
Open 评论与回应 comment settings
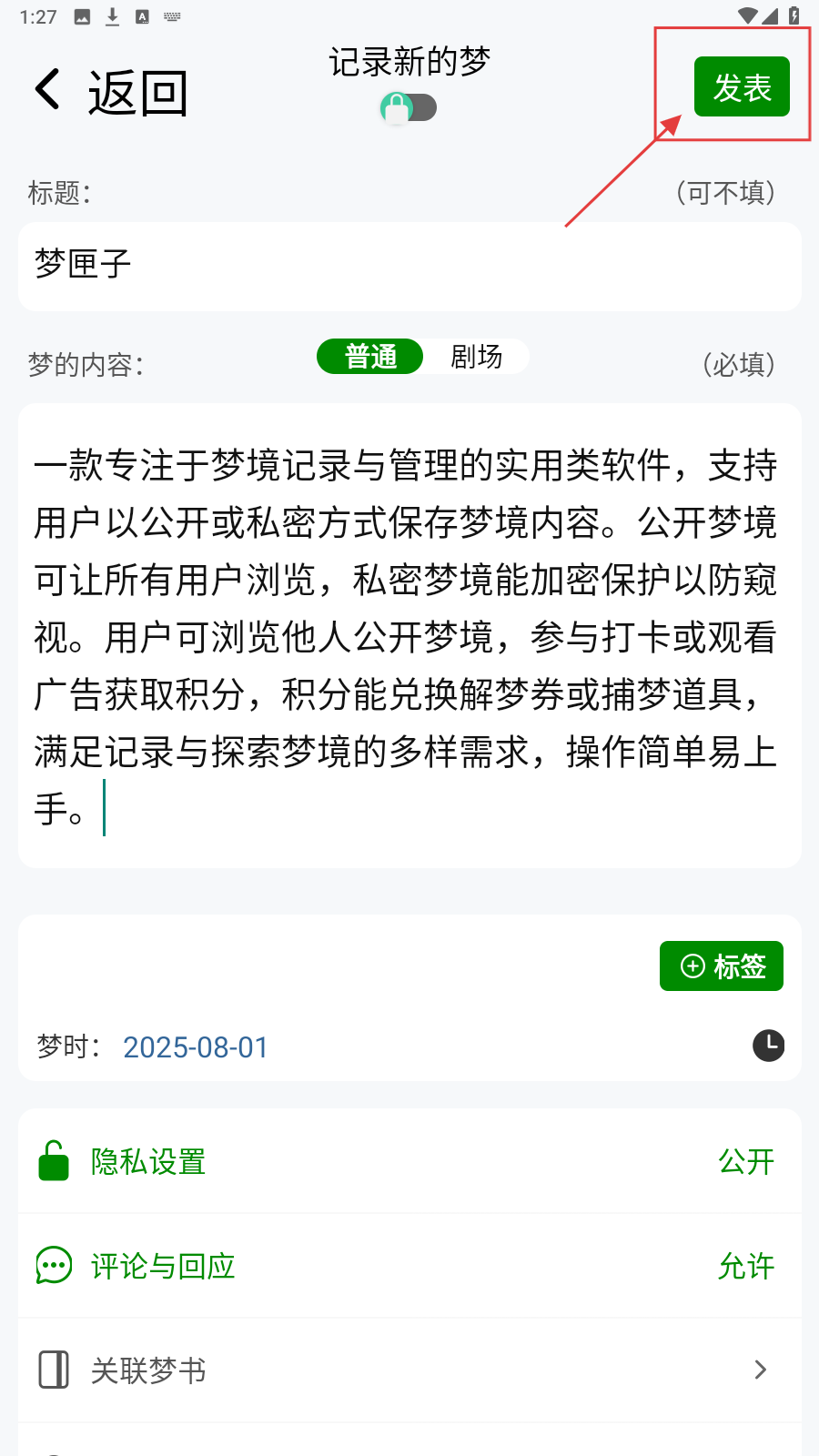point(409,1266)
